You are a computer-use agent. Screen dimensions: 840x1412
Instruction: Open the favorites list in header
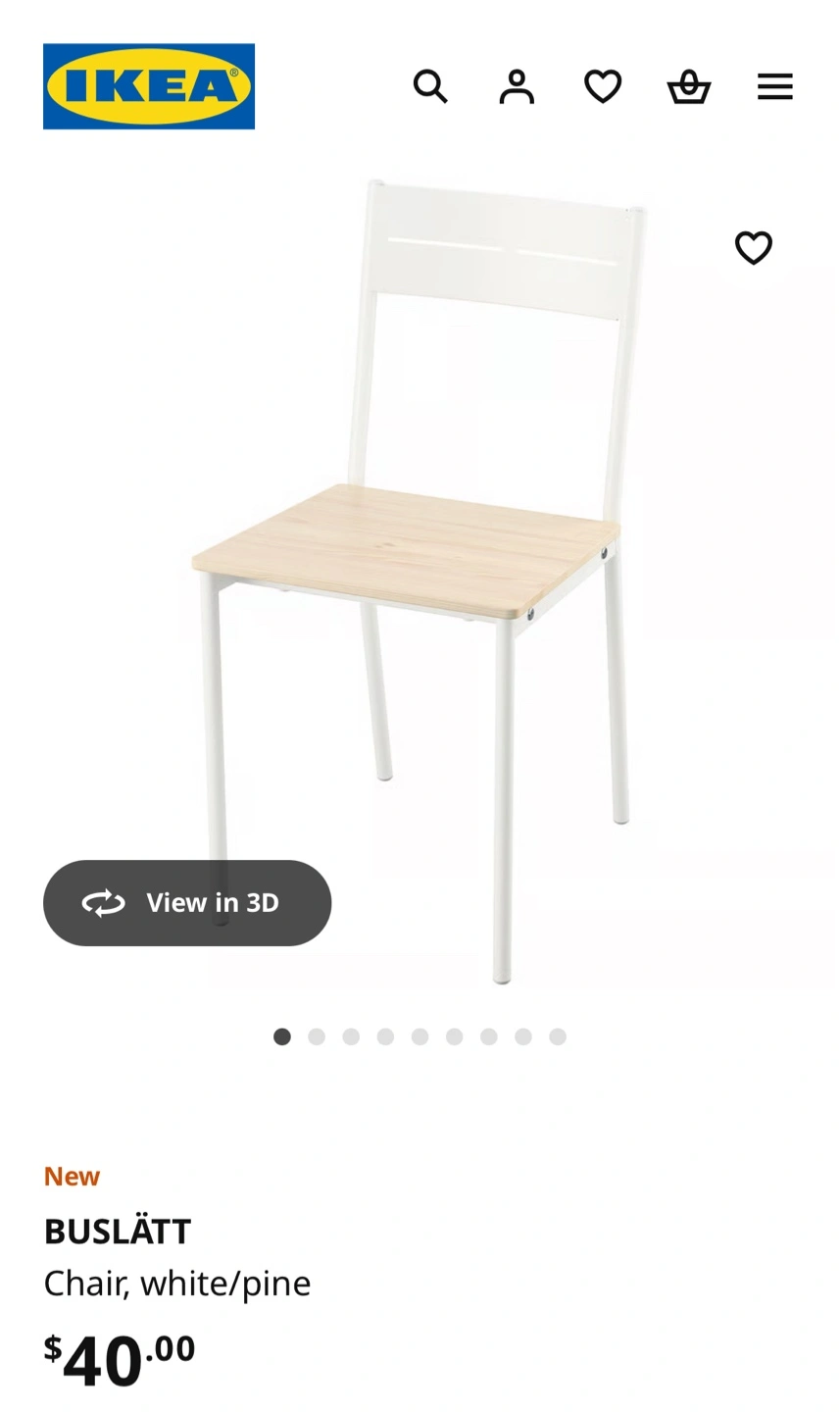click(x=603, y=86)
